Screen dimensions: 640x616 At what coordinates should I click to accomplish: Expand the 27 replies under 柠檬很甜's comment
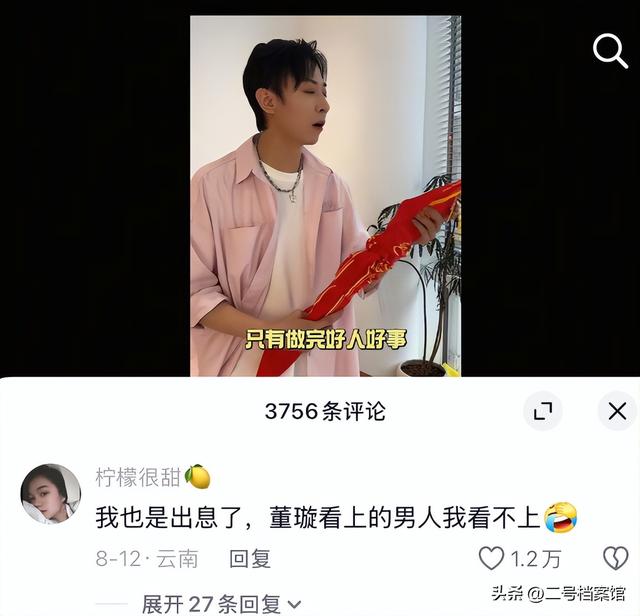pyautogui.click(x=220, y=604)
